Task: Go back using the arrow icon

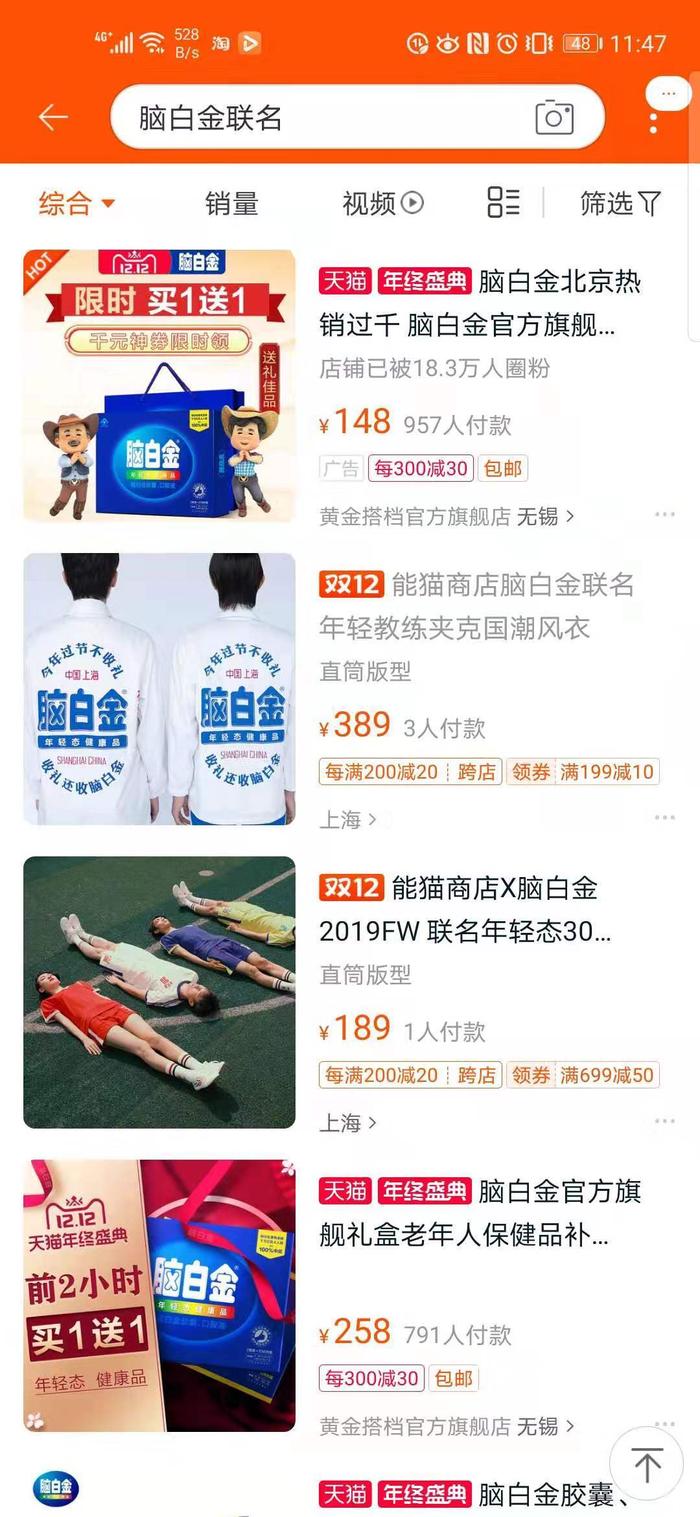Action: [53, 117]
